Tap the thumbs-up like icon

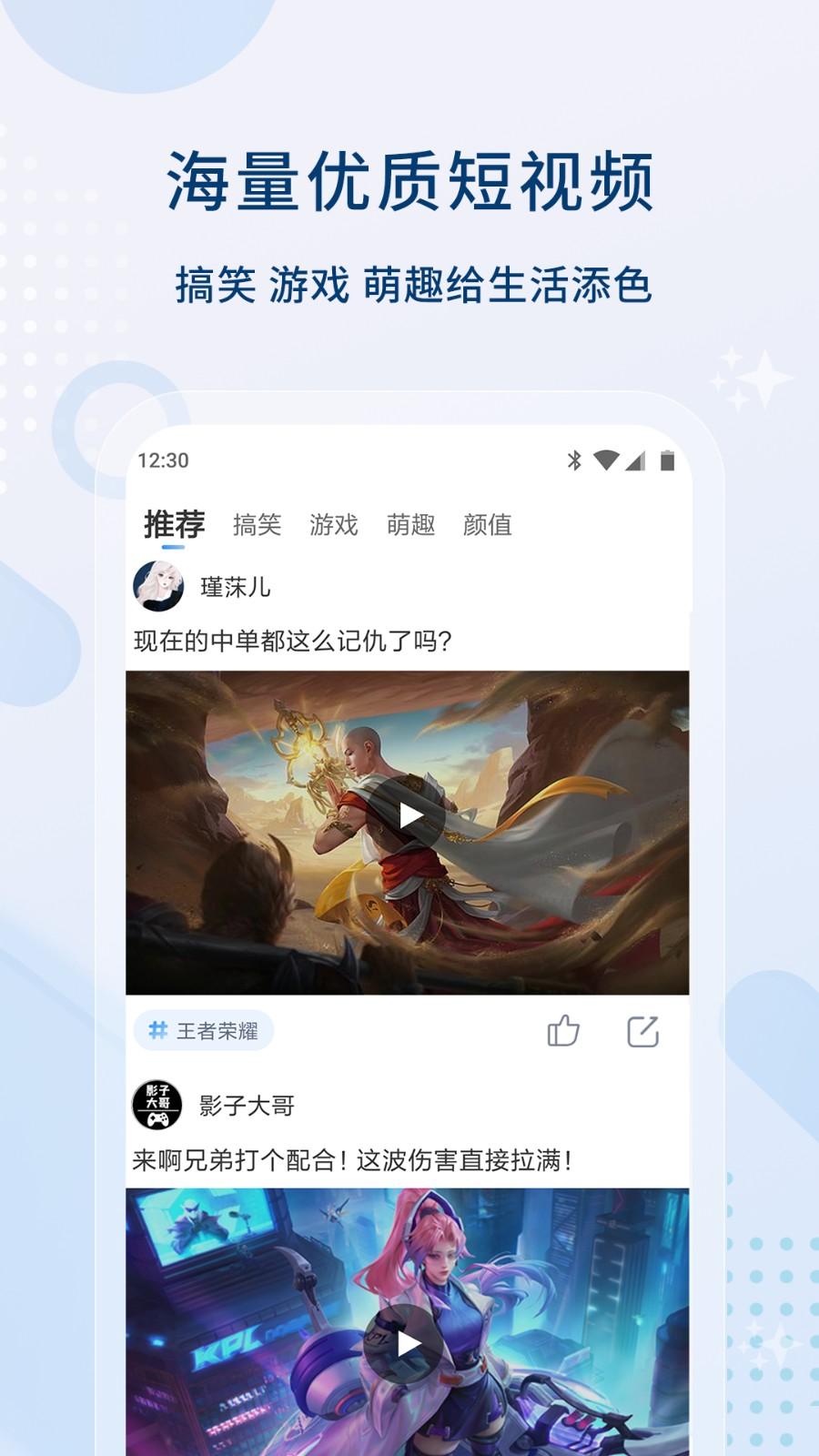[566, 1030]
